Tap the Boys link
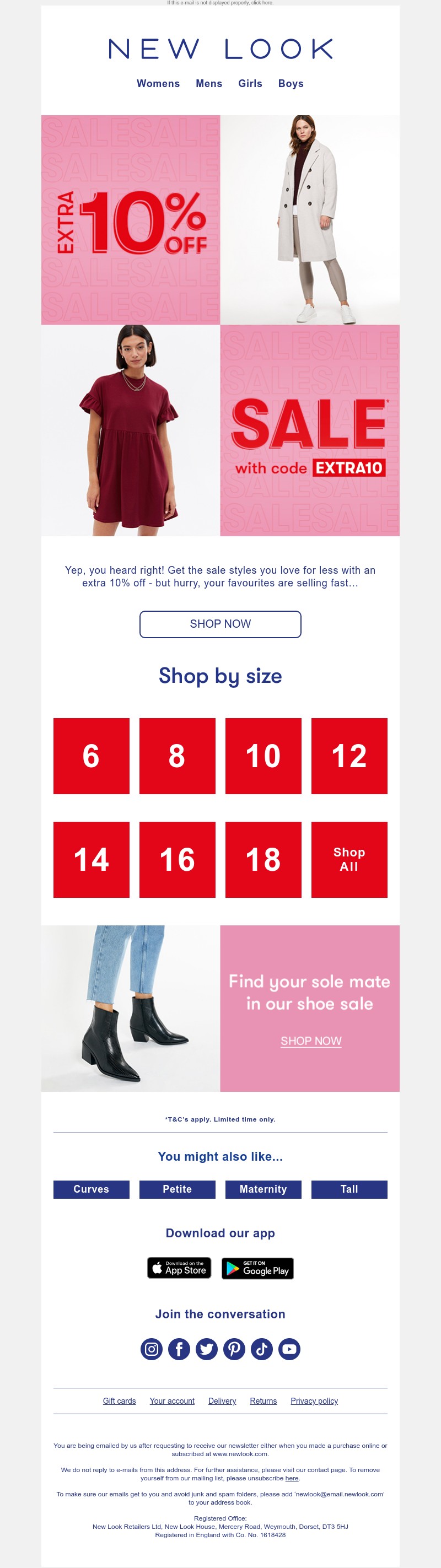The image size is (441, 1568). [x=291, y=83]
